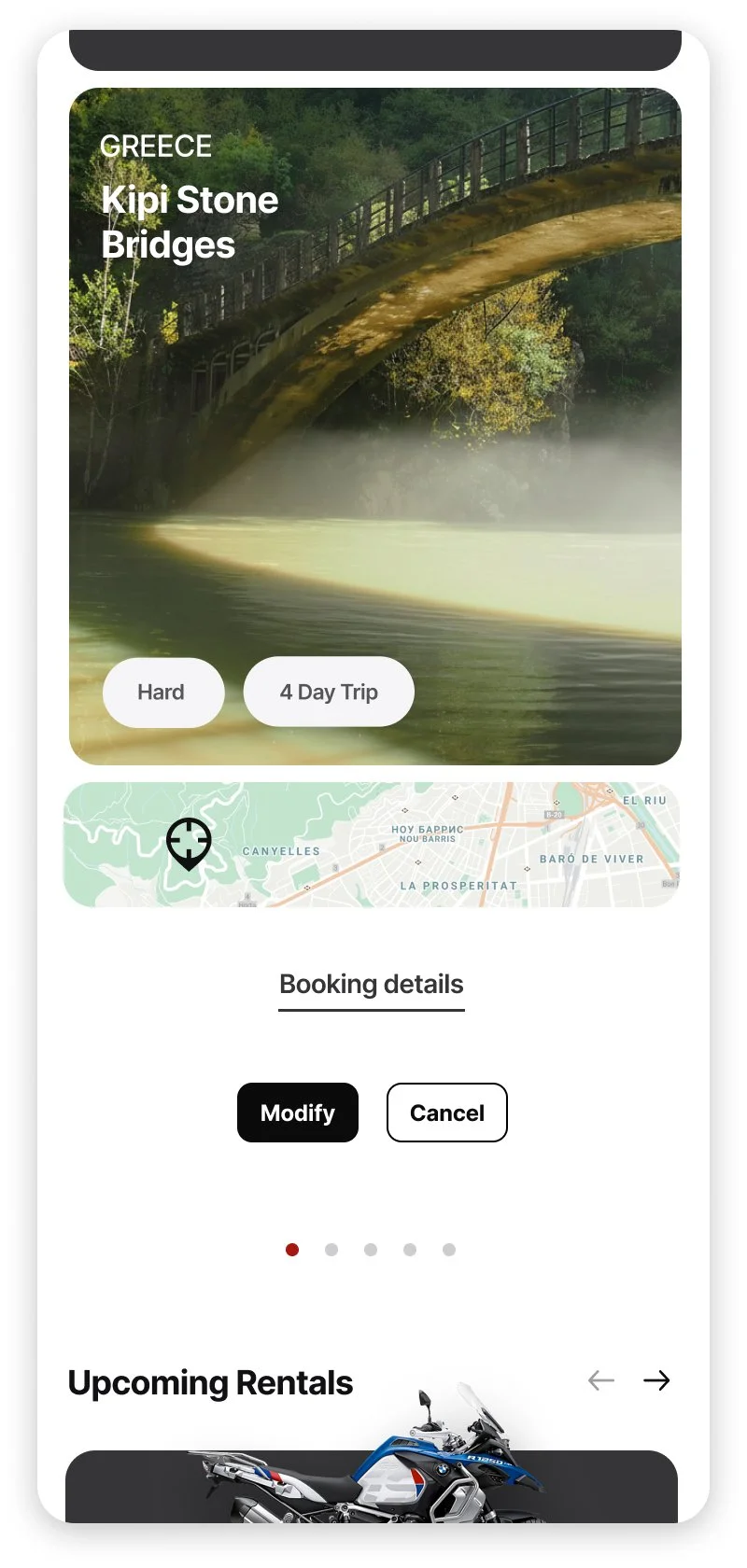747x1568 pixels.
Task: Show the next upcoming rental with the right arrow
Action: (x=657, y=1380)
